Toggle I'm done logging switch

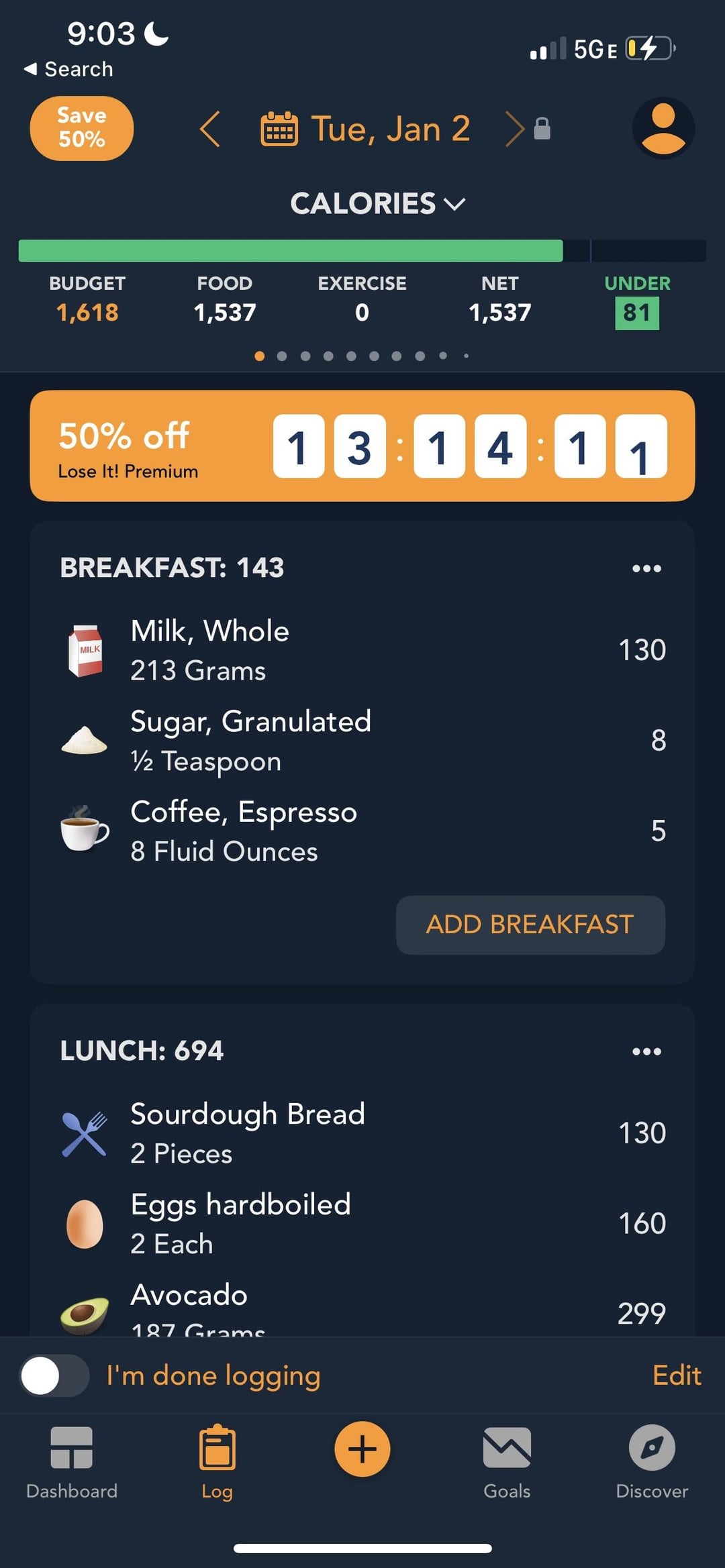point(54,1375)
